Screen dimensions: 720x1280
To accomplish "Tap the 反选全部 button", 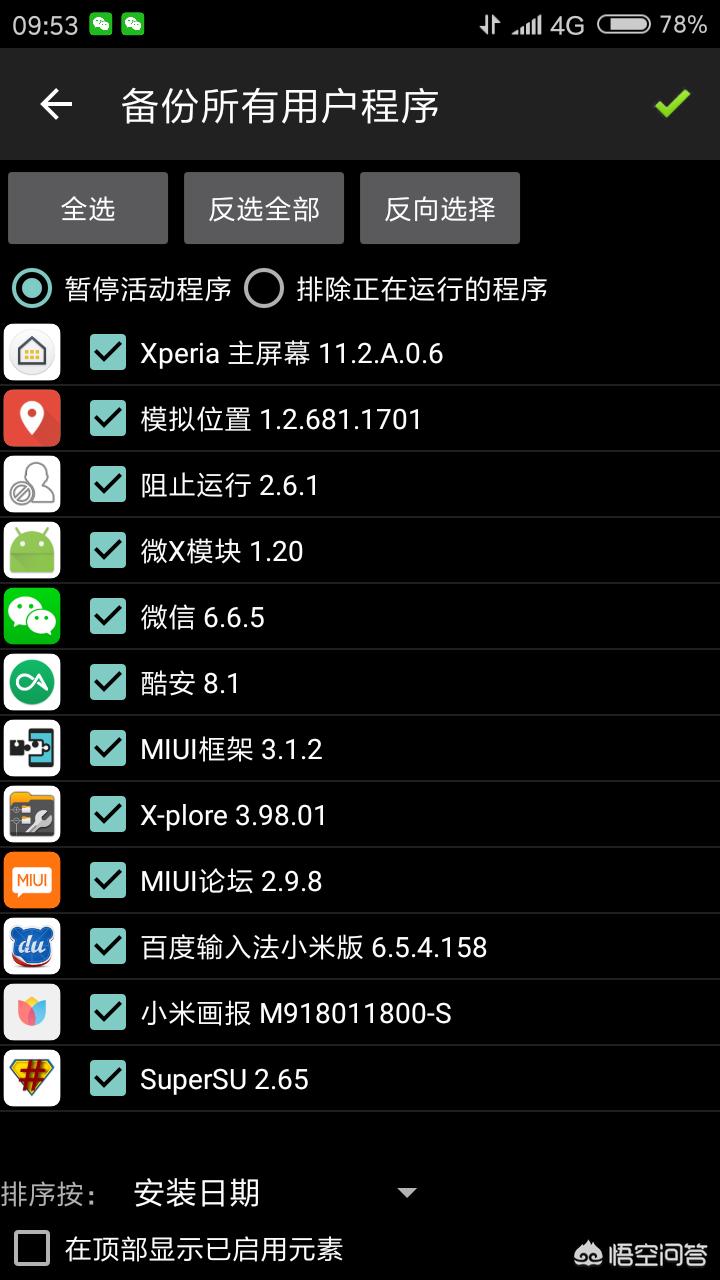I will [x=263, y=208].
